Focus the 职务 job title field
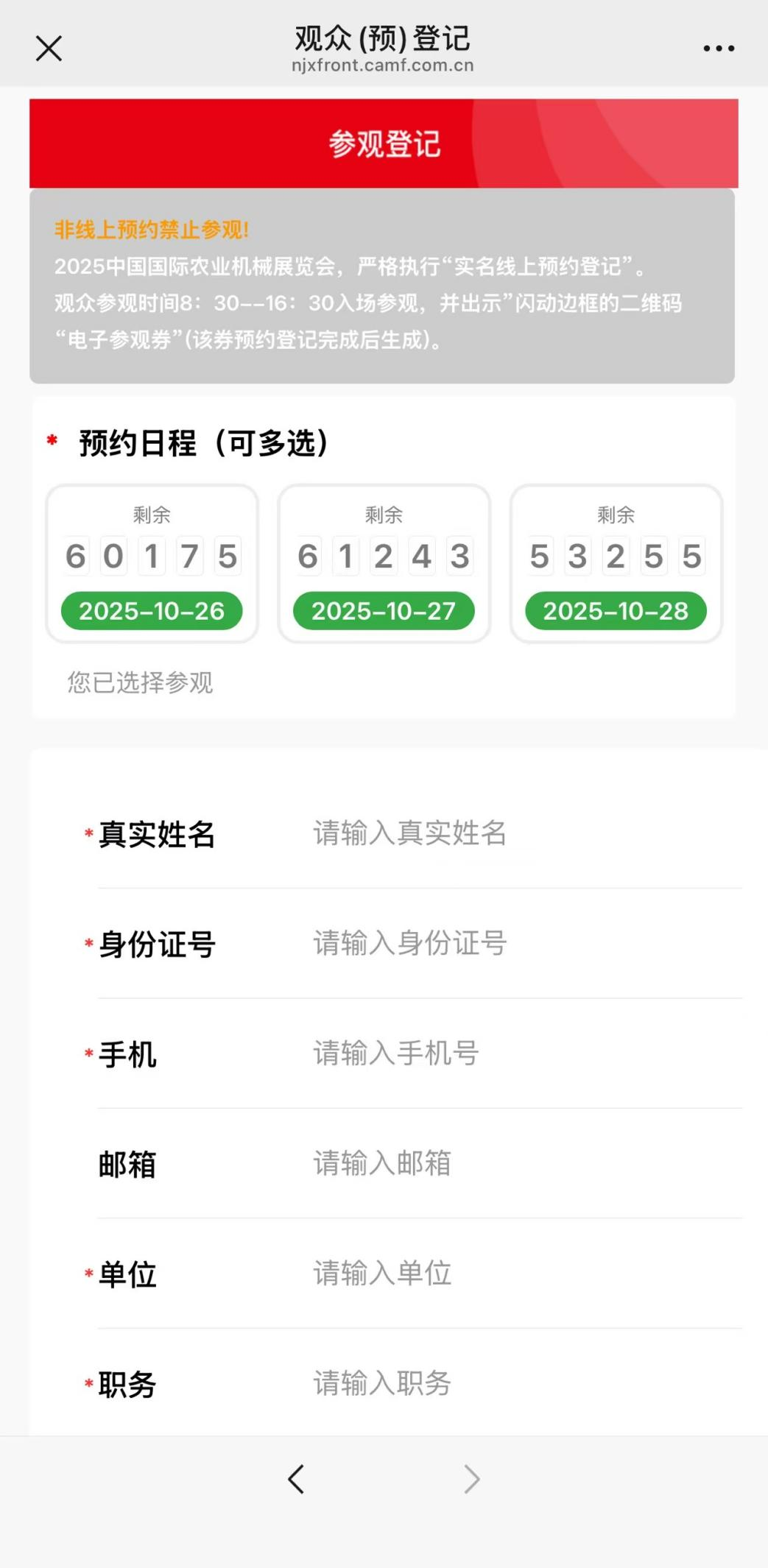The image size is (768, 1568). tap(515, 1383)
